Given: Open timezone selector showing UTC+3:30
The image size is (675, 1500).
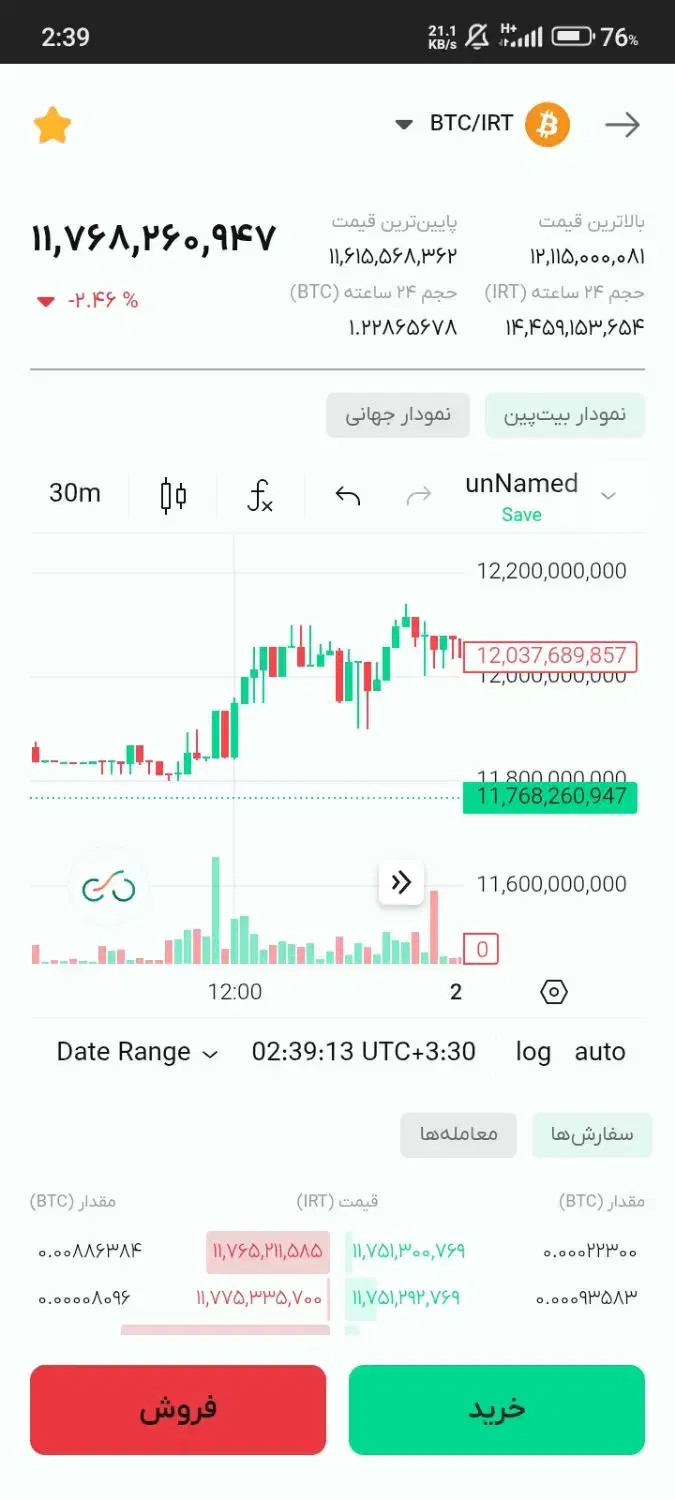Looking at the screenshot, I should coord(363,1052).
